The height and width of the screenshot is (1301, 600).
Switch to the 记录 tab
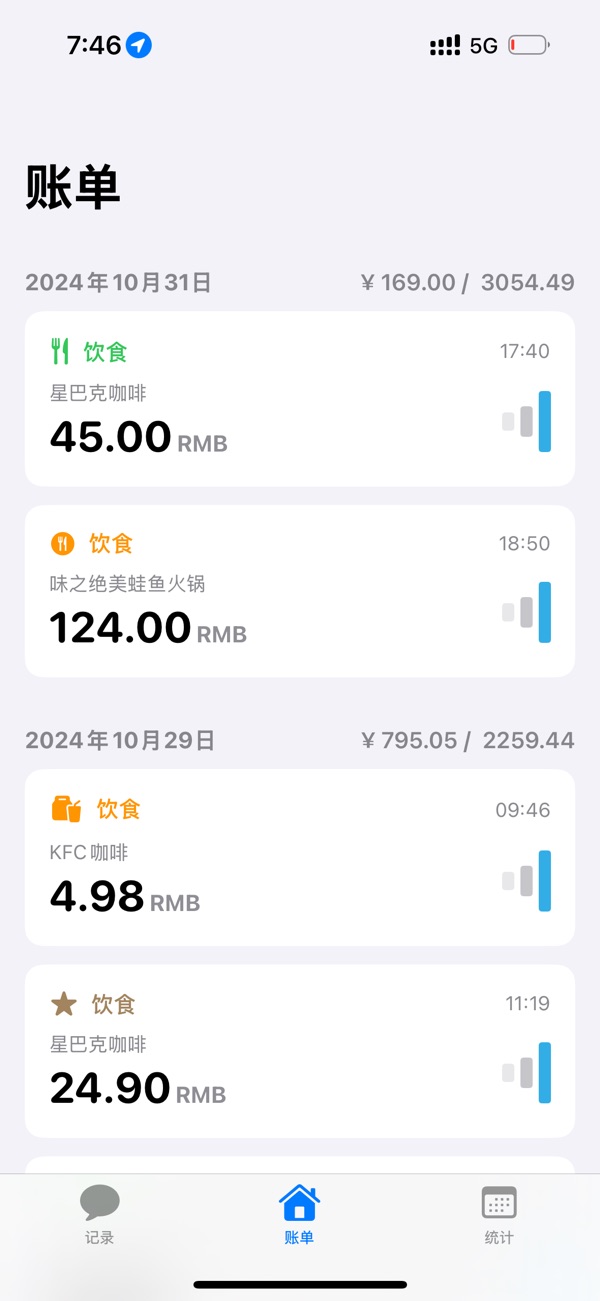99,1214
